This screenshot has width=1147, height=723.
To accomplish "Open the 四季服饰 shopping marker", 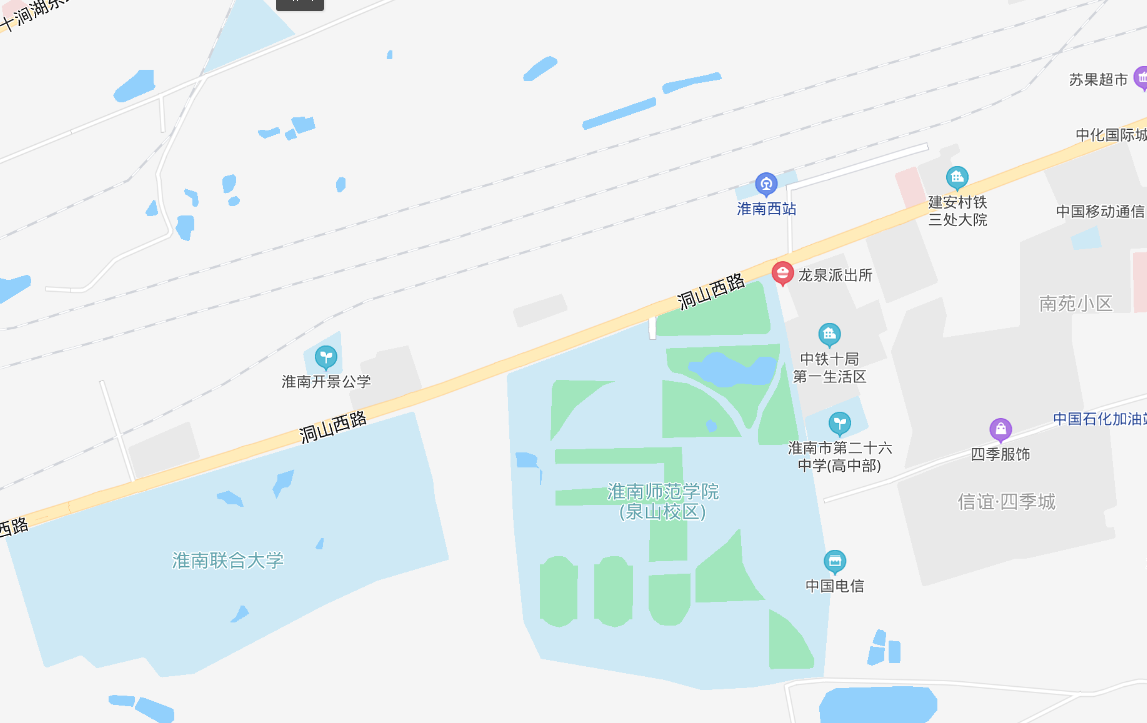I will point(1000,430).
